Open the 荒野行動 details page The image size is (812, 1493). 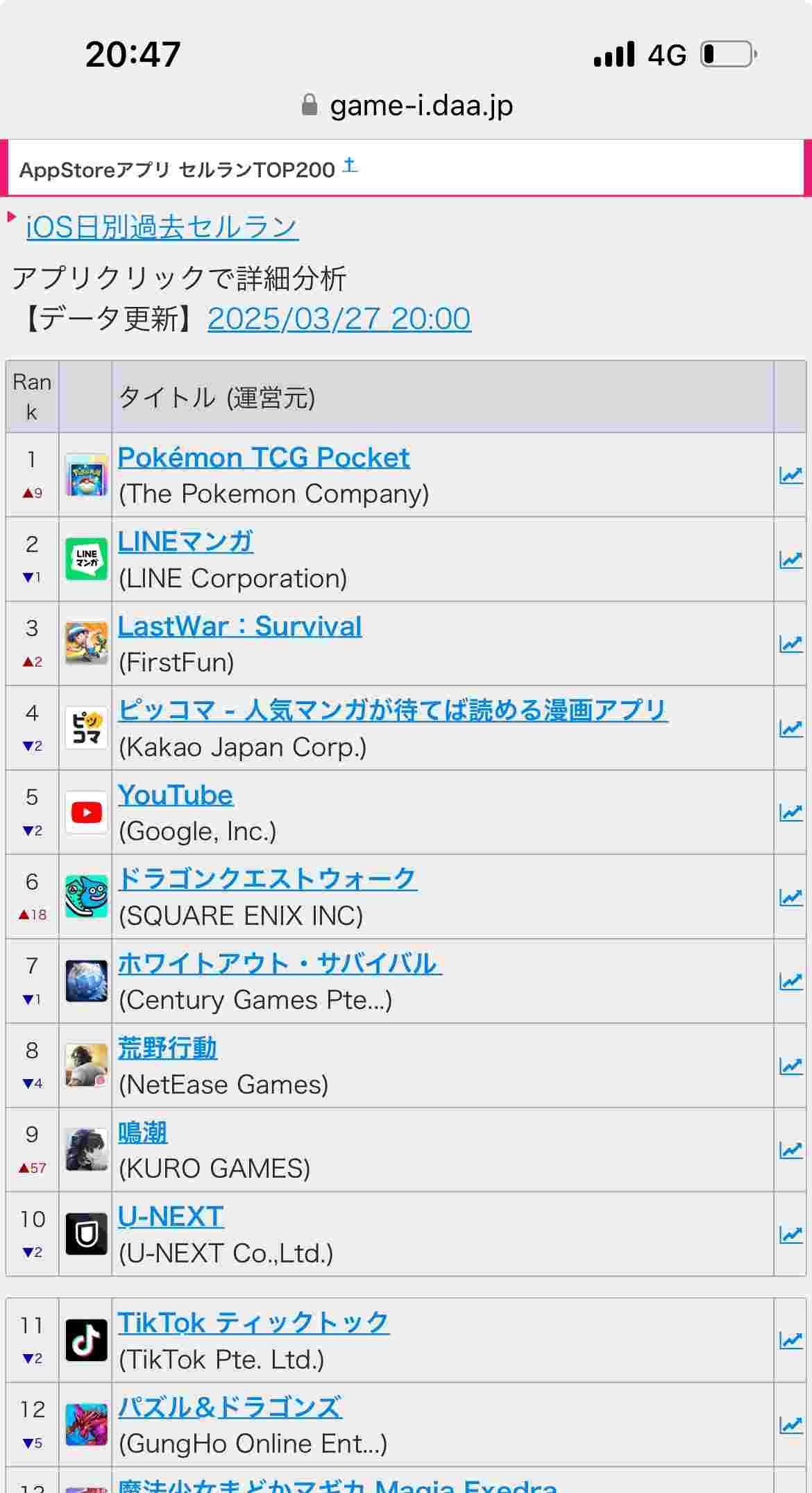167,1048
